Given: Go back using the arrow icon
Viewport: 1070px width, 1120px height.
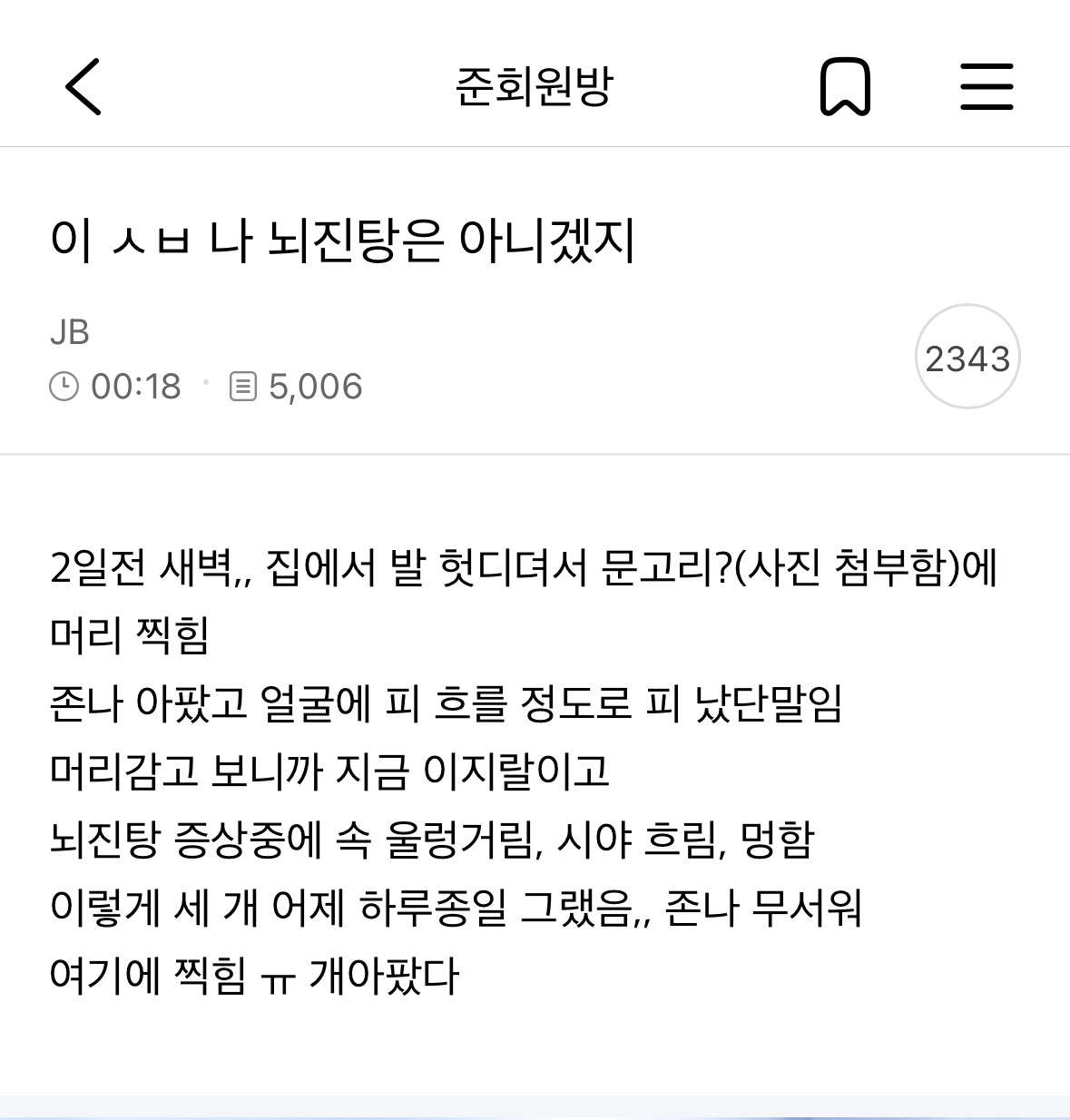Looking at the screenshot, I should pyautogui.click(x=83, y=87).
